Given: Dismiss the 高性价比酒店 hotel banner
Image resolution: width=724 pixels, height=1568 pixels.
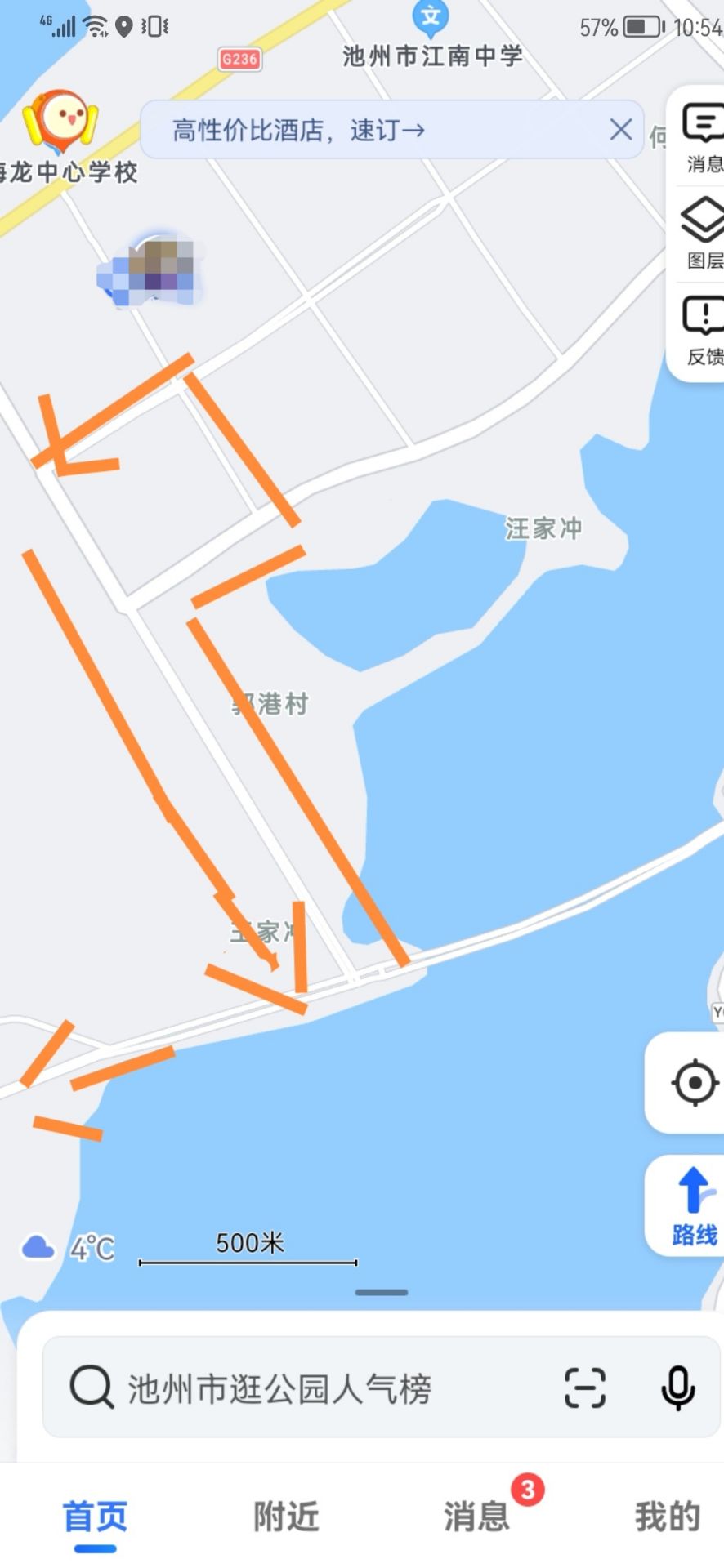Looking at the screenshot, I should coord(621,129).
